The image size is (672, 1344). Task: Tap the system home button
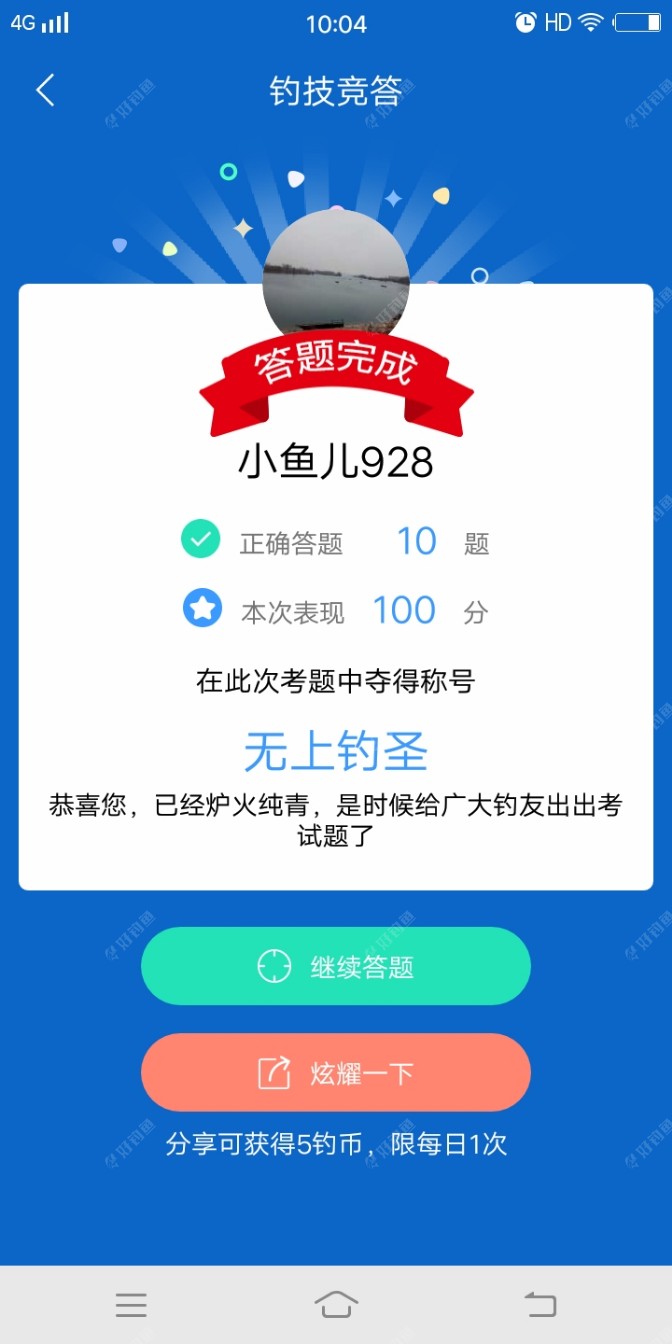[x=336, y=1304]
